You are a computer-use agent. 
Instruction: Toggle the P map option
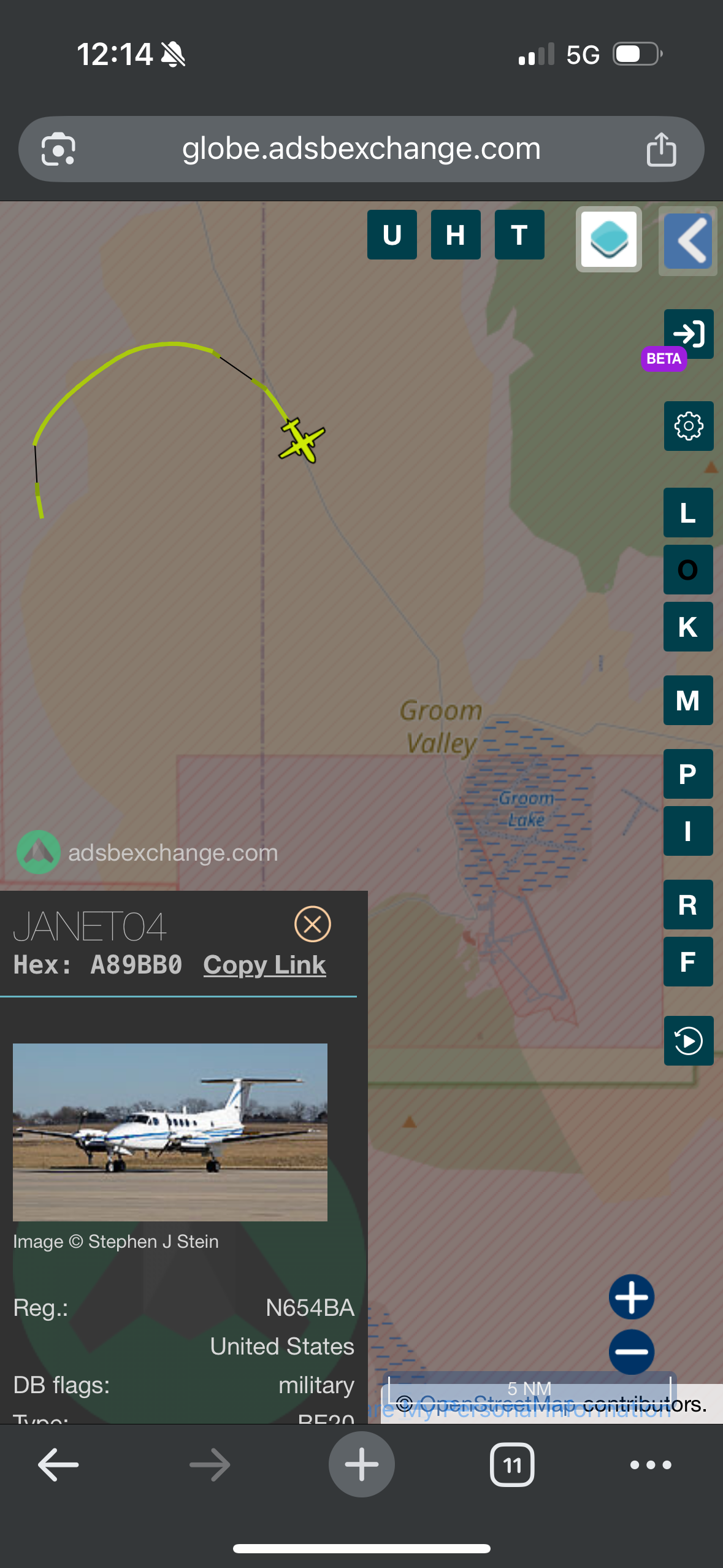tap(688, 774)
